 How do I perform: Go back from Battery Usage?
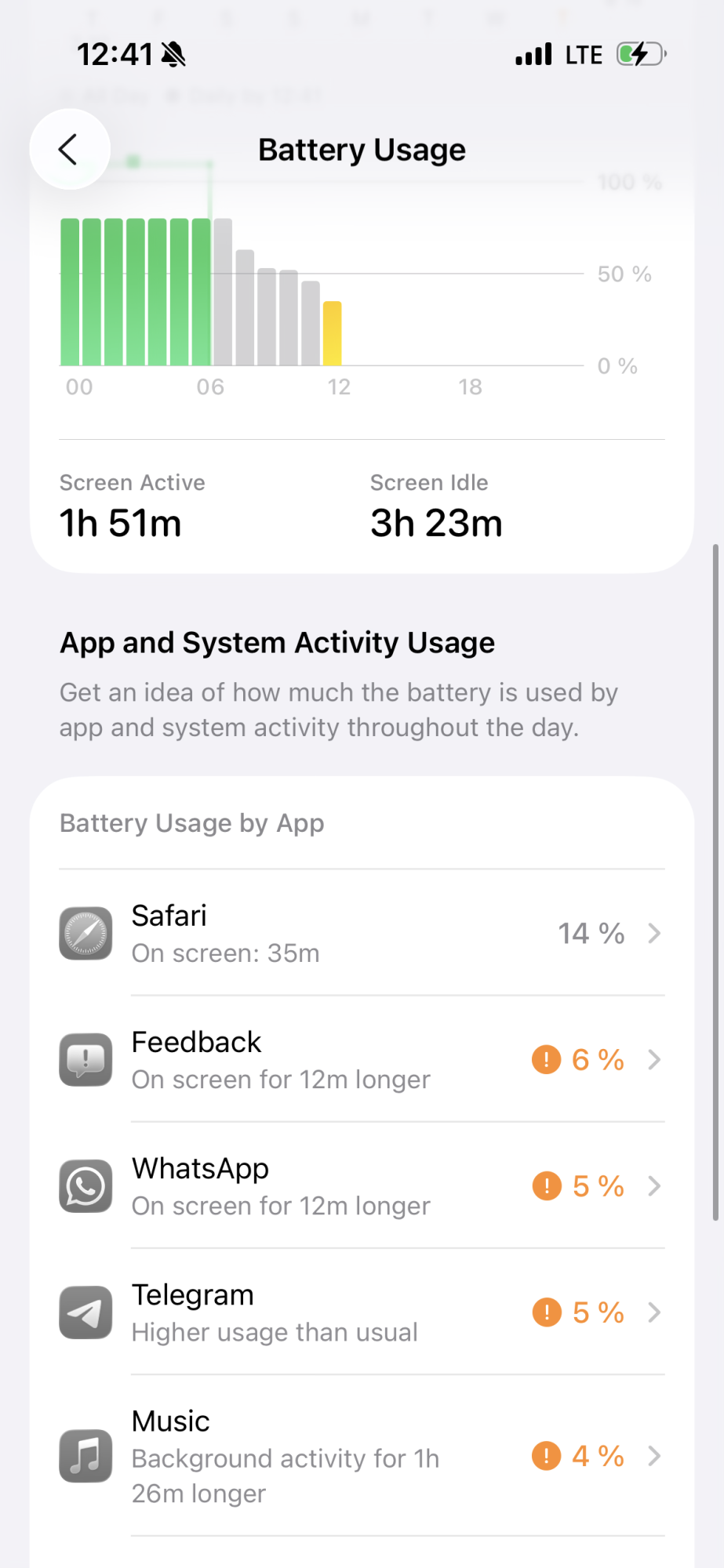click(69, 149)
